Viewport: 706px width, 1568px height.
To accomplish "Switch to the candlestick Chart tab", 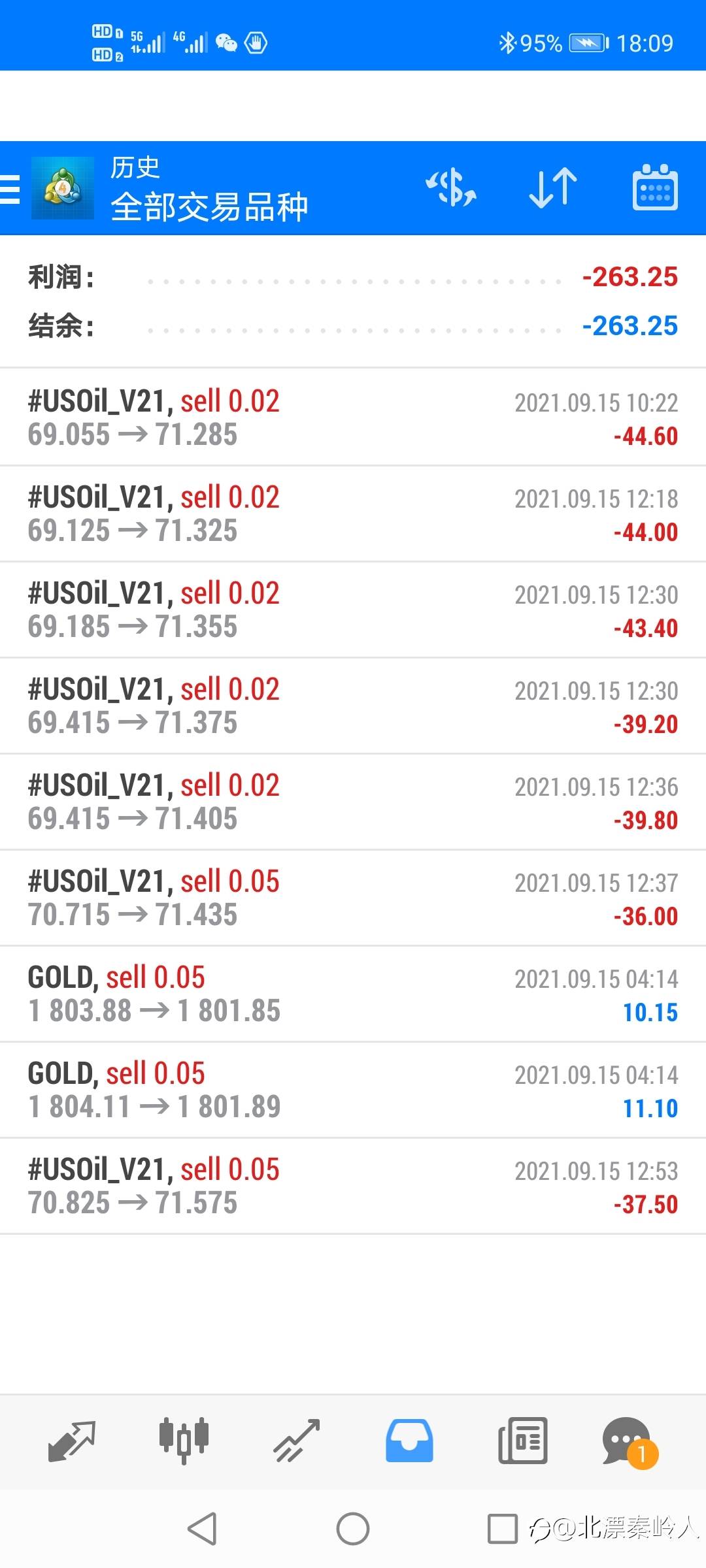I will pos(184,1441).
